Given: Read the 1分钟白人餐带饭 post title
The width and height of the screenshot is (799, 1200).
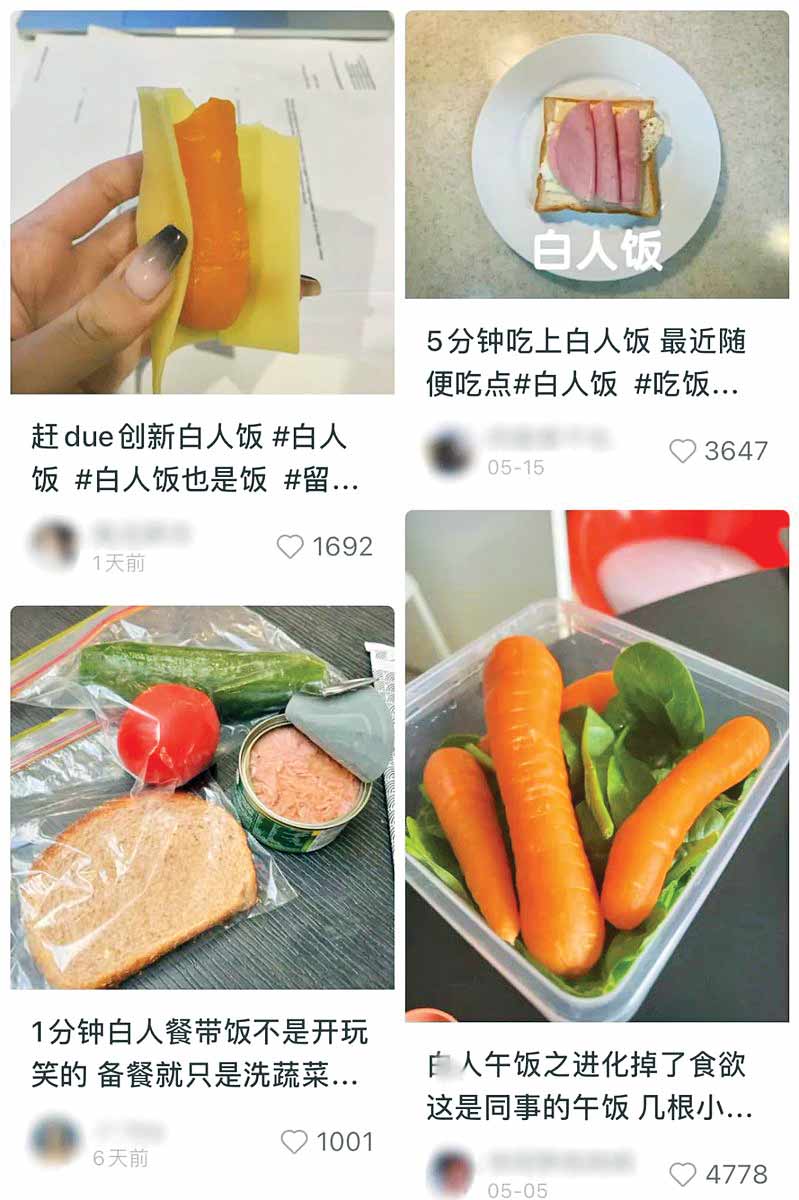Looking at the screenshot, I should pyautogui.click(x=195, y=1054).
